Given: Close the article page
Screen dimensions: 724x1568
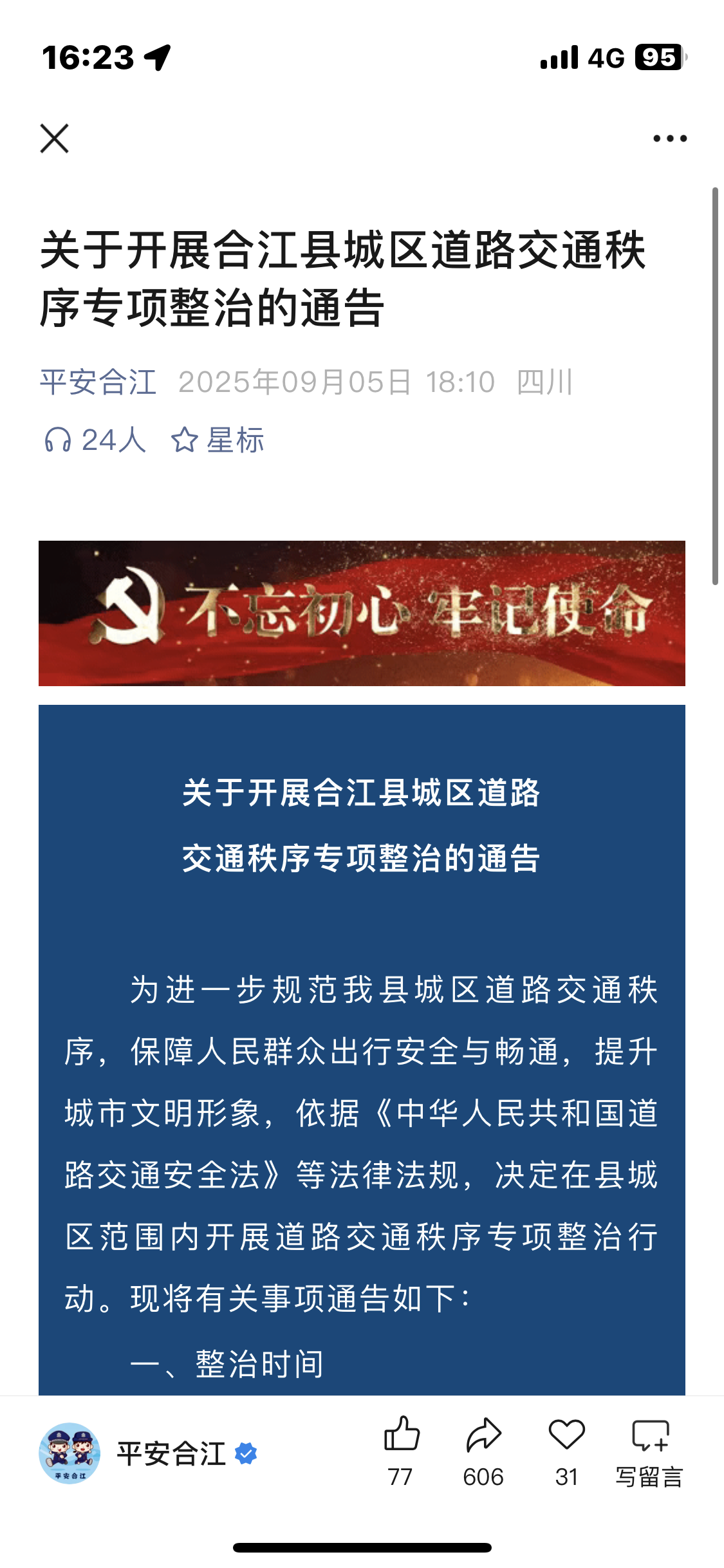Looking at the screenshot, I should pyautogui.click(x=54, y=138).
